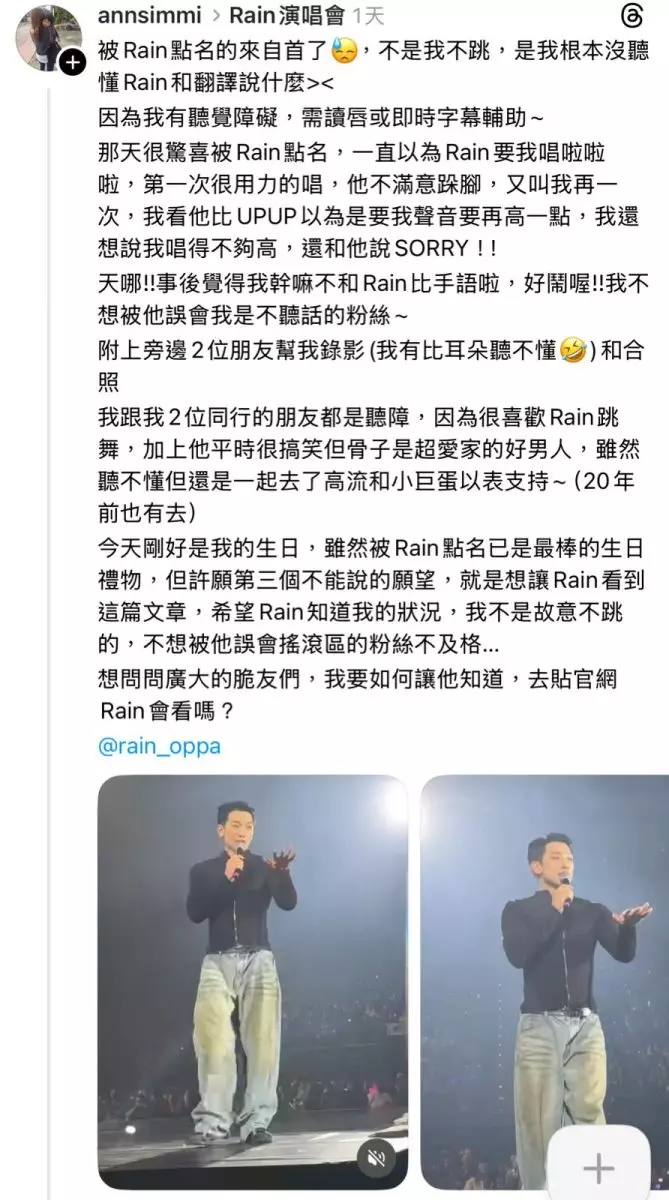The image size is (669, 1200).
Task: Open the @rain_oppa mention link
Action: (x=159, y=746)
